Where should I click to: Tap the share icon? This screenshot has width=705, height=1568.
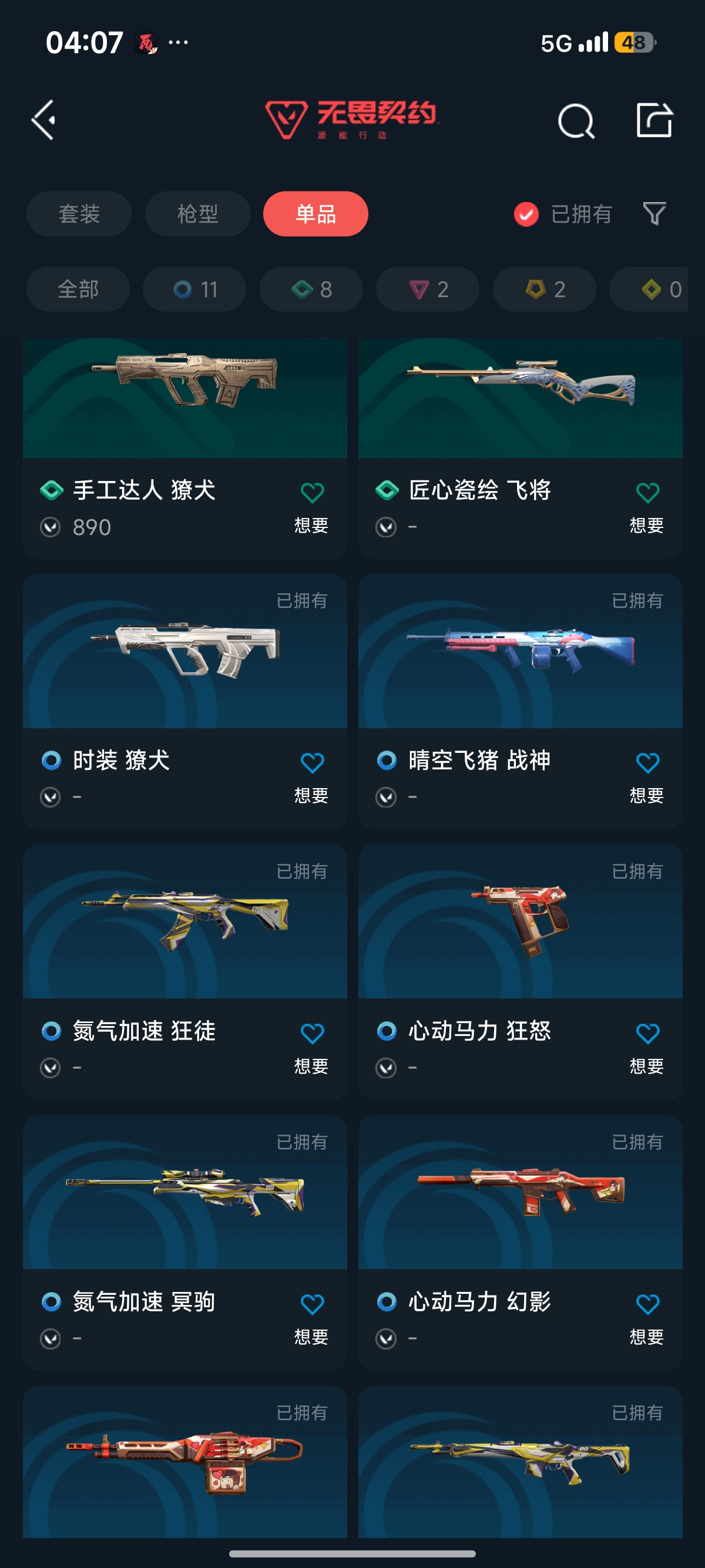[654, 120]
